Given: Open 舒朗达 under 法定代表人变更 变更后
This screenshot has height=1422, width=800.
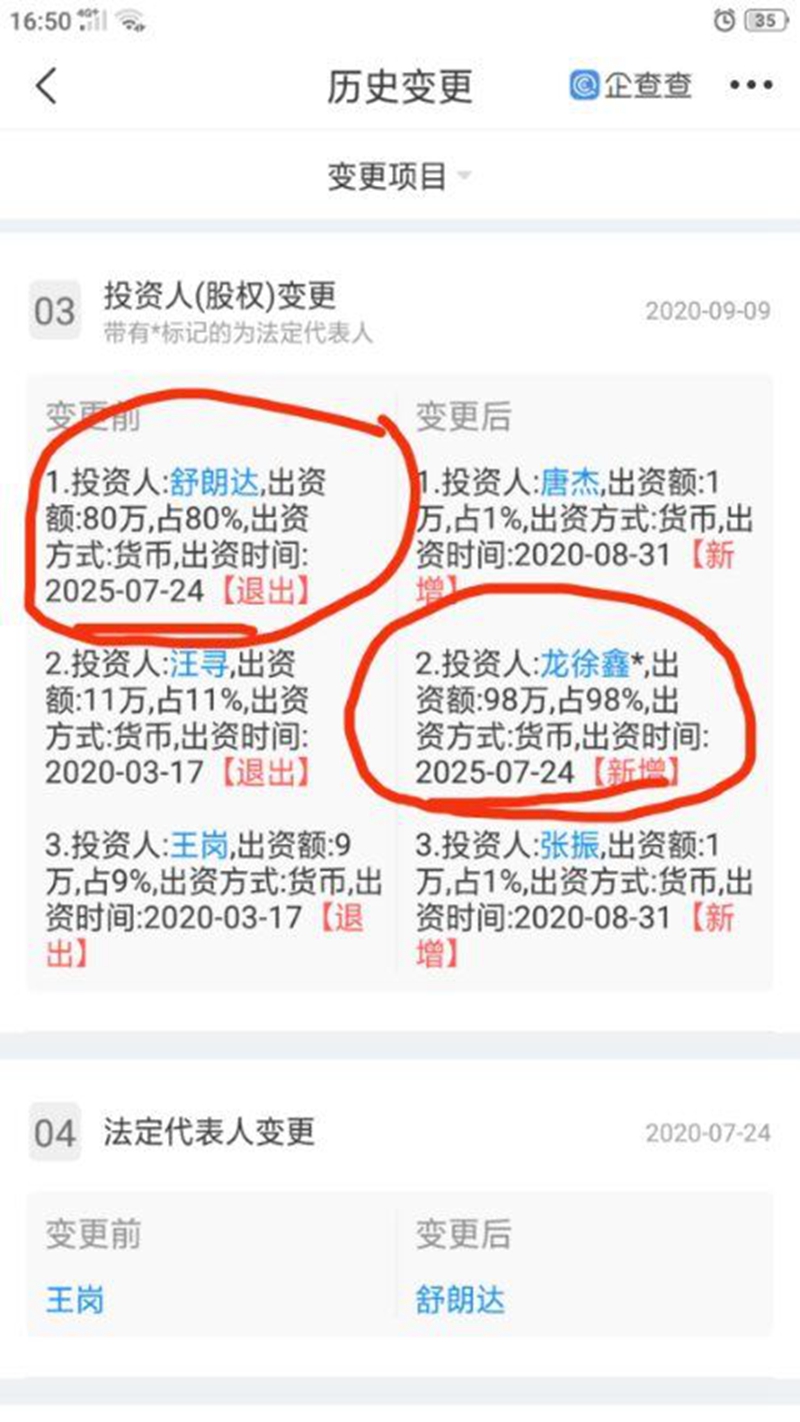Looking at the screenshot, I should (460, 1300).
